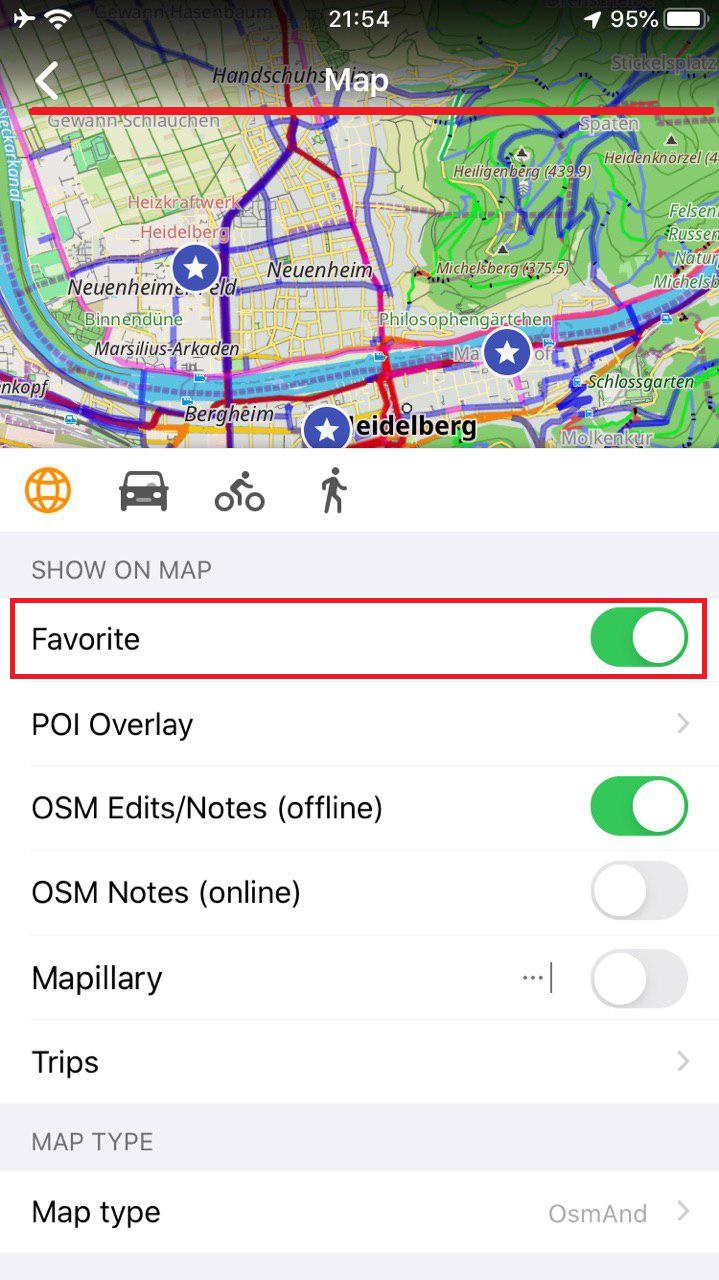Open POI Overlay settings

point(359,724)
